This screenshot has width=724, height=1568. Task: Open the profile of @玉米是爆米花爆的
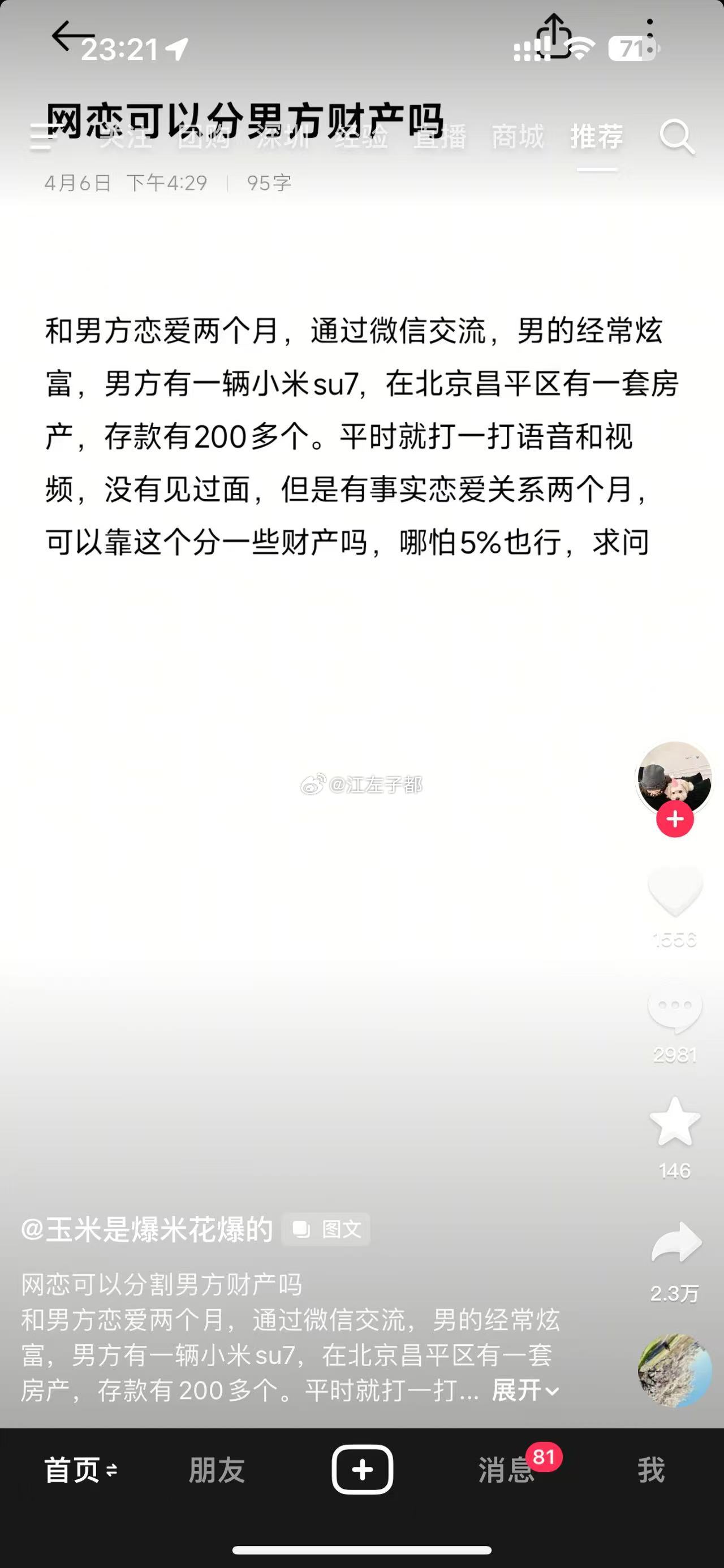coord(146,1229)
